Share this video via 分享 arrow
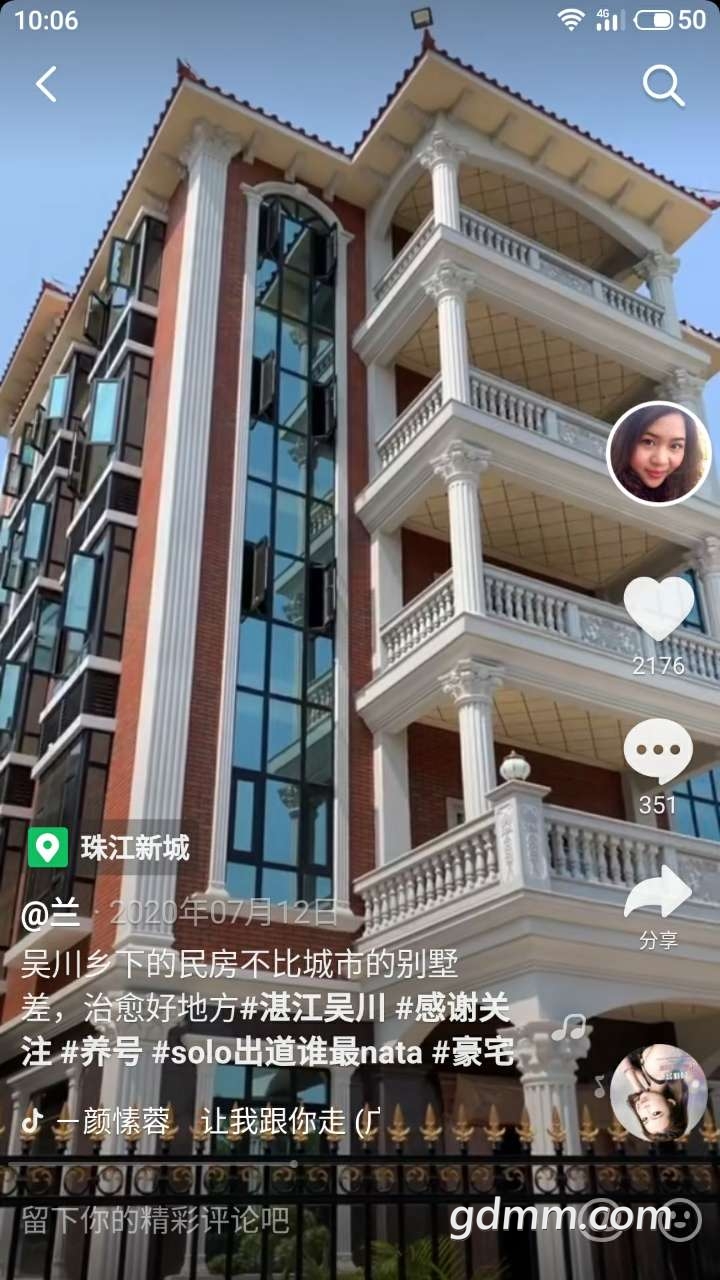Image resolution: width=720 pixels, height=1280 pixels. click(658, 895)
